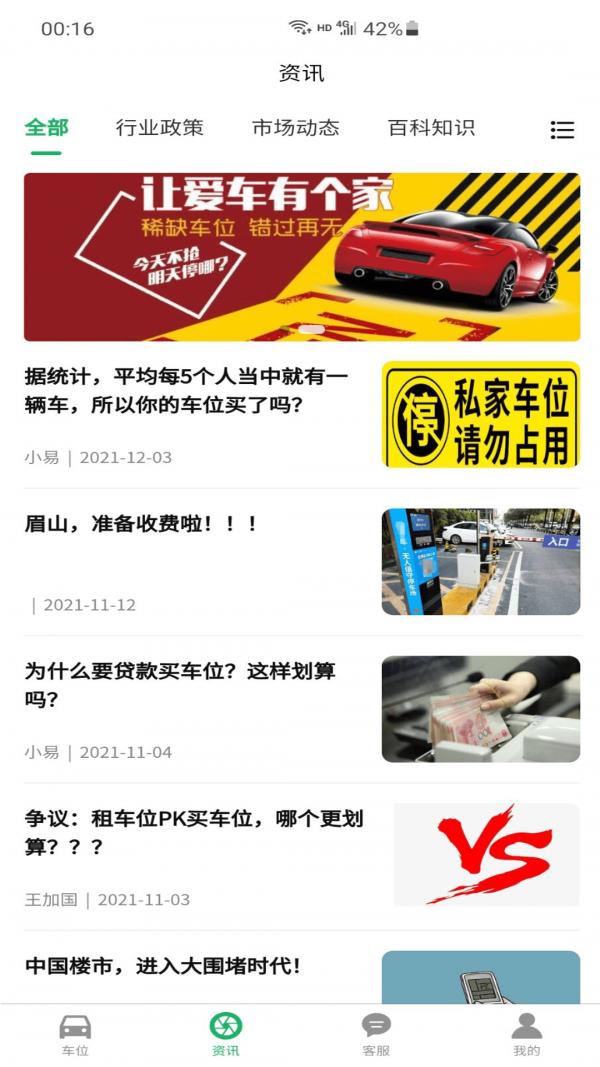Open article 租车位PK买车位
This screenshot has height=1067, width=600.
coord(302,857)
